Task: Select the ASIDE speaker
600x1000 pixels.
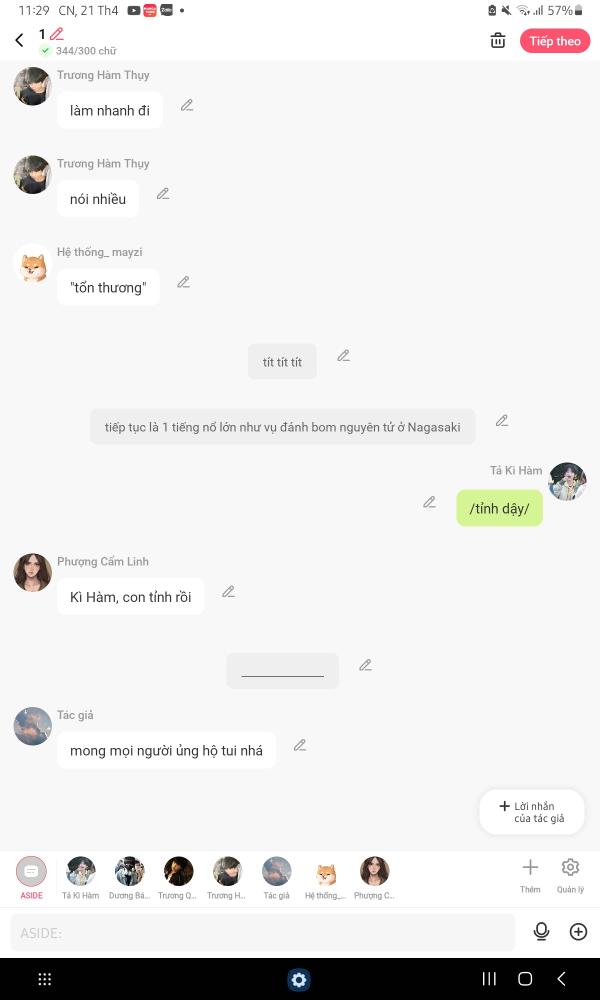Action: (x=31, y=878)
